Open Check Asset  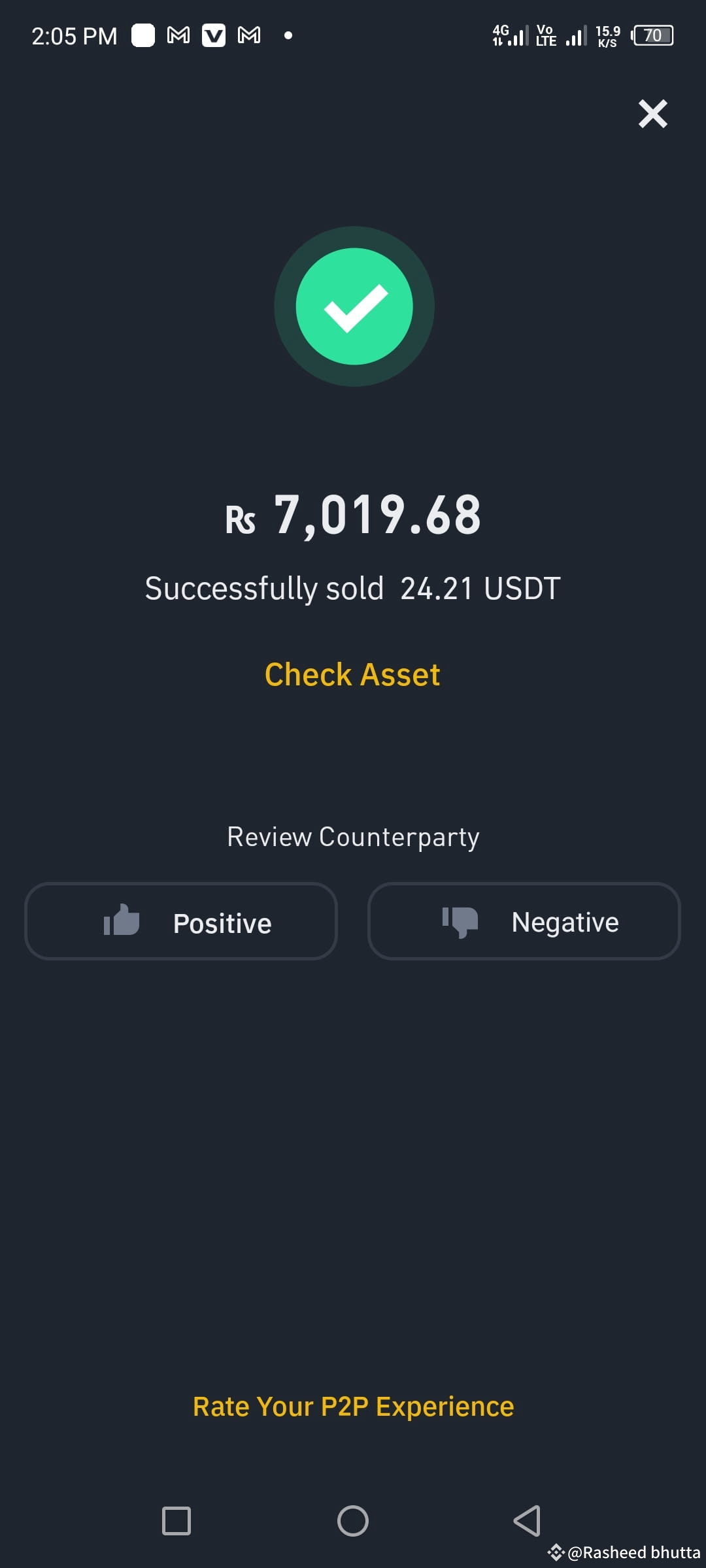coord(353,674)
